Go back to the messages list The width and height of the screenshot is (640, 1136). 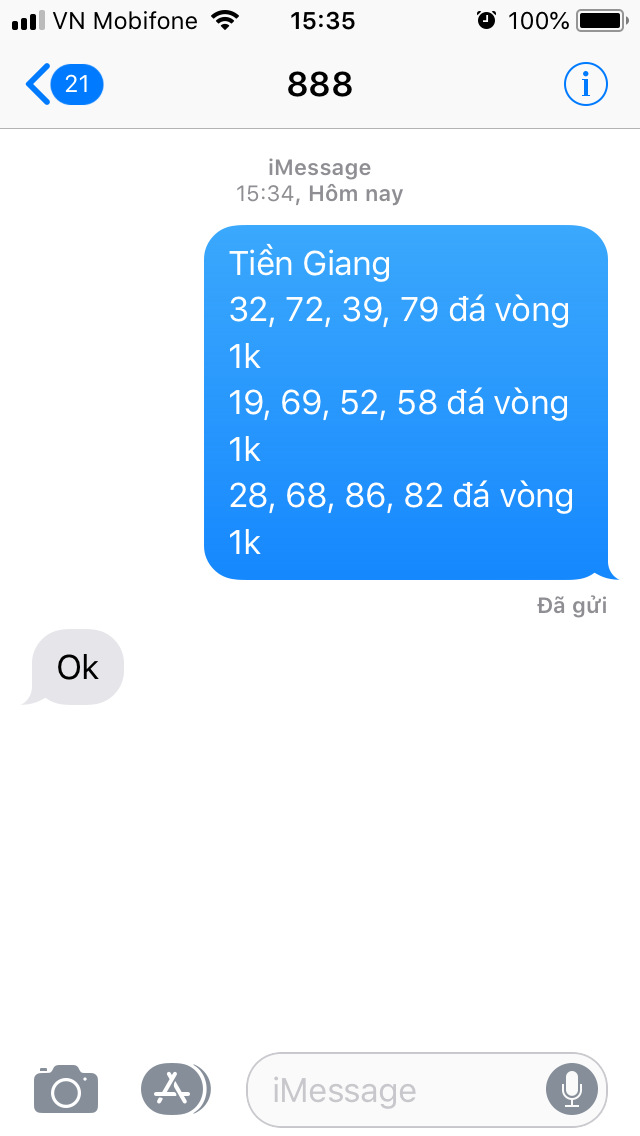pyautogui.click(x=63, y=85)
